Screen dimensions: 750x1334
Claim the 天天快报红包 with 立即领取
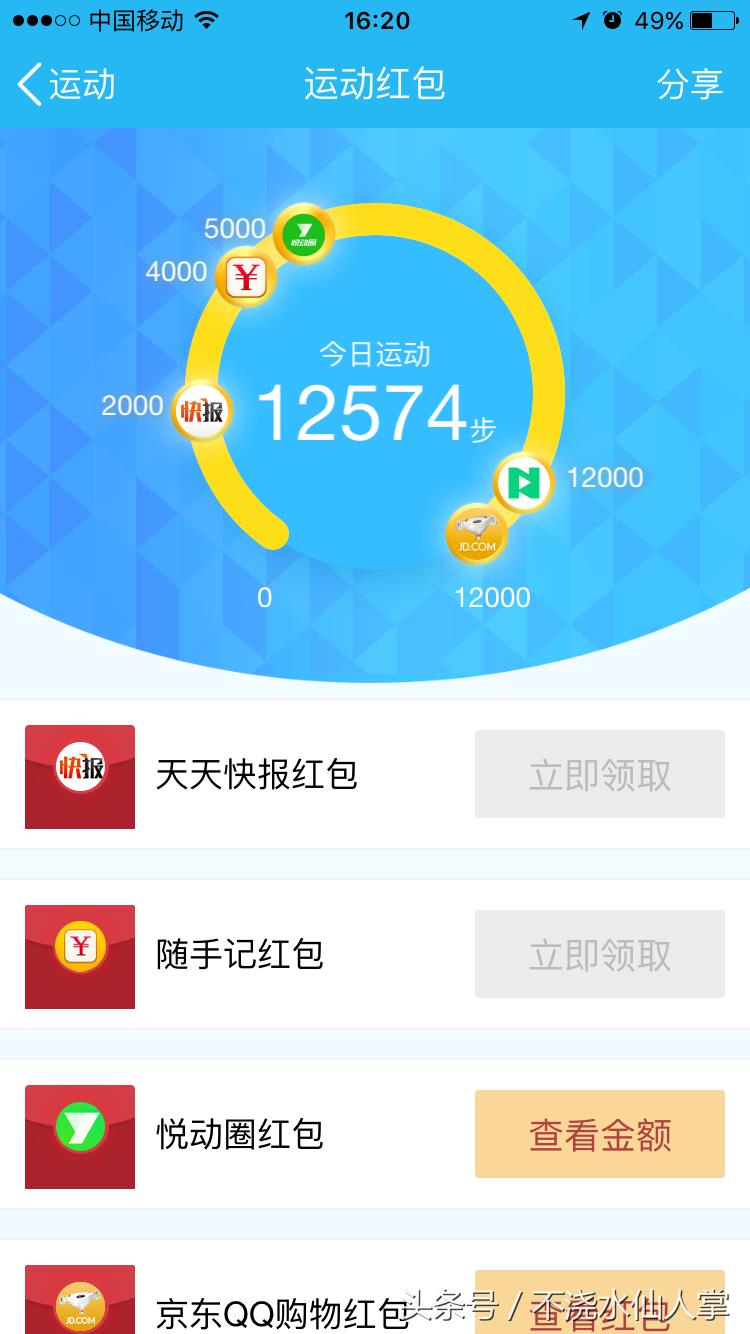pyautogui.click(x=599, y=774)
